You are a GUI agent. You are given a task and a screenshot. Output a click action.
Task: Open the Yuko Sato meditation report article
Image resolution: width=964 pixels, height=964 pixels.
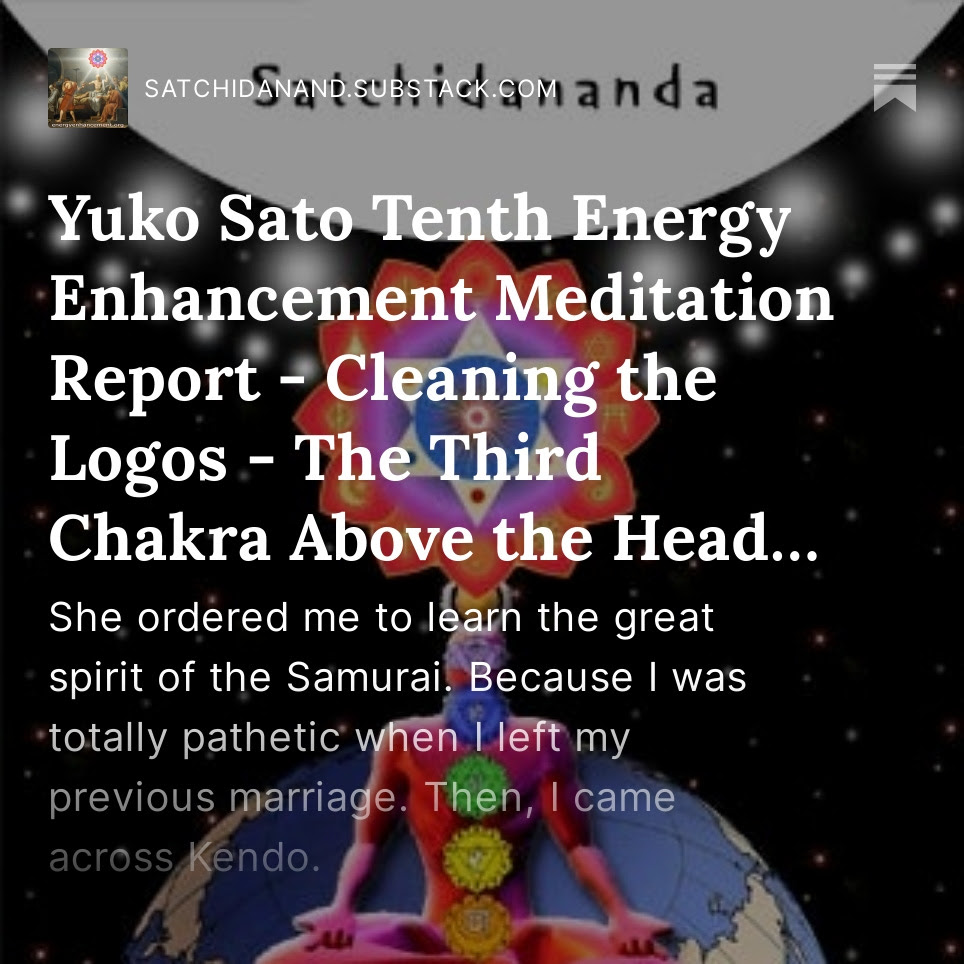pyautogui.click(x=441, y=377)
